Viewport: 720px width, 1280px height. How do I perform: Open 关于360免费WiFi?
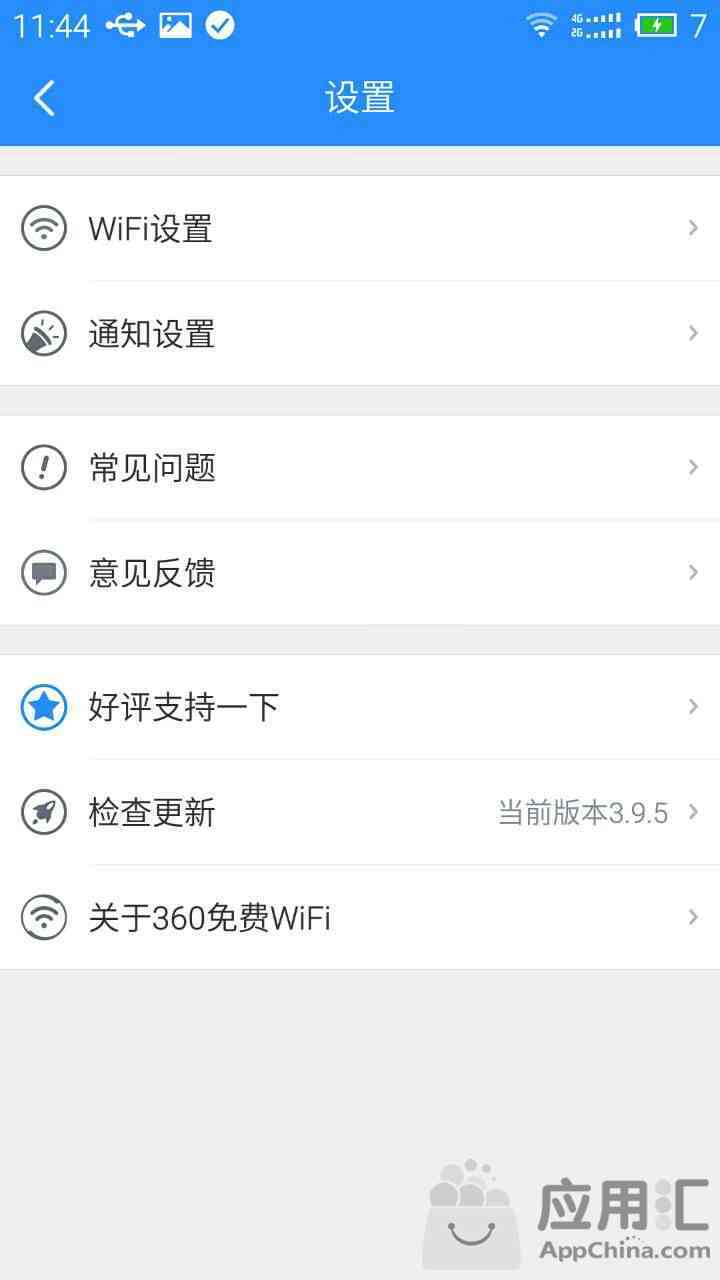click(x=360, y=917)
